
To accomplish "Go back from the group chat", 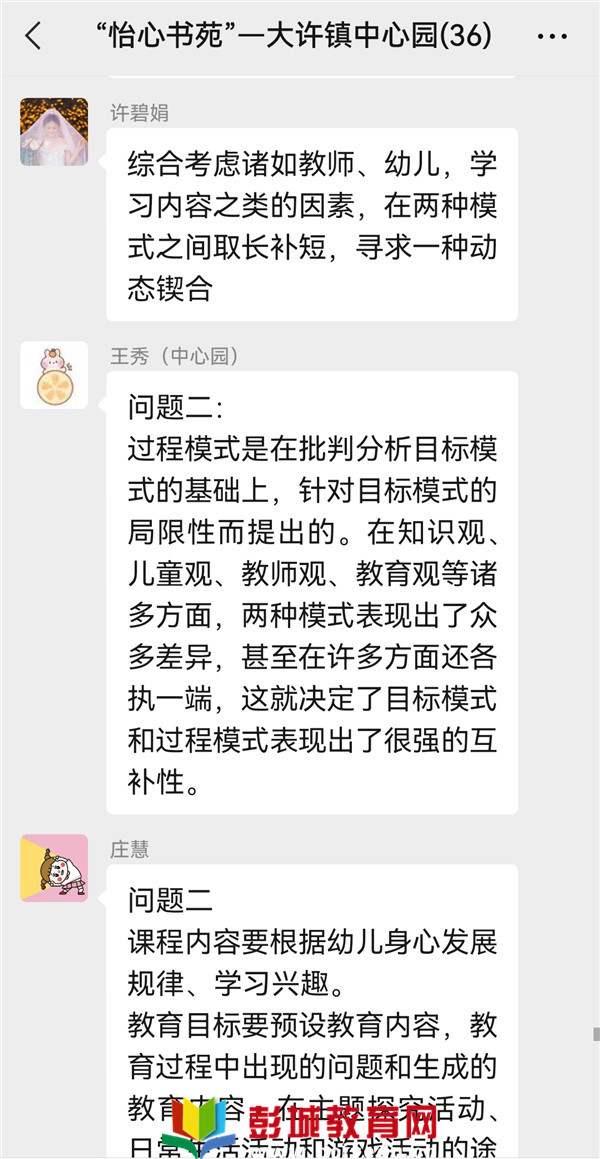I will click(33, 37).
